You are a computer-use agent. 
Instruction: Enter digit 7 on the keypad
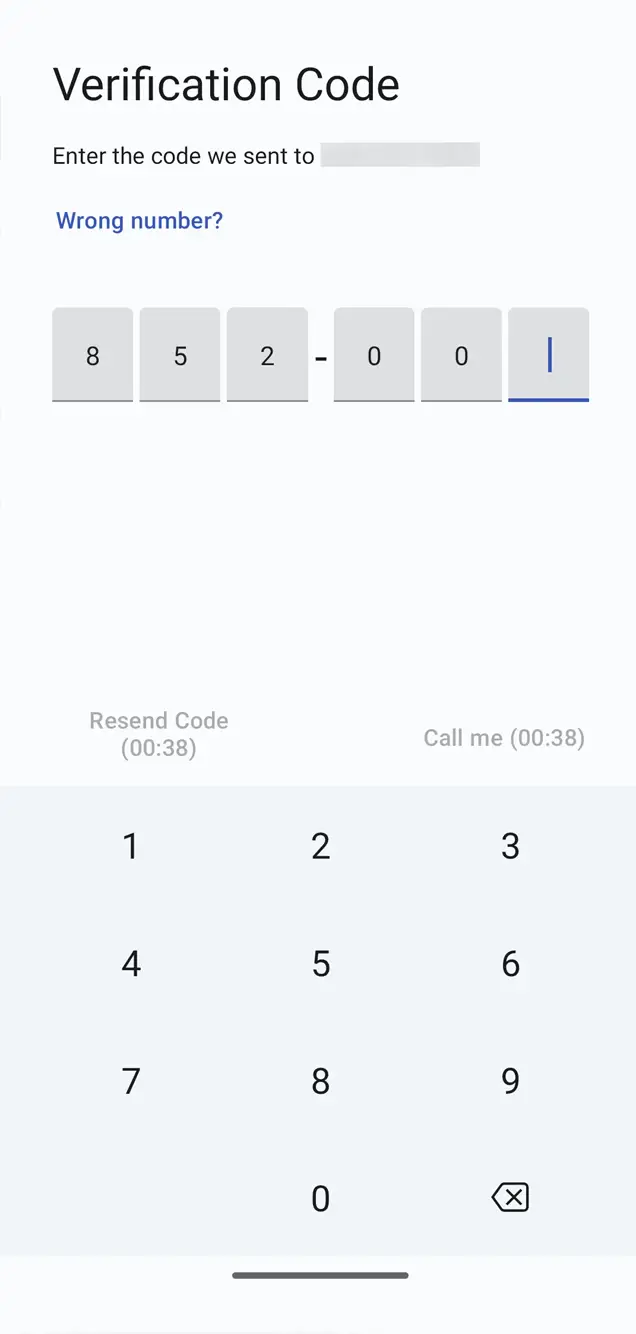(x=130, y=1080)
